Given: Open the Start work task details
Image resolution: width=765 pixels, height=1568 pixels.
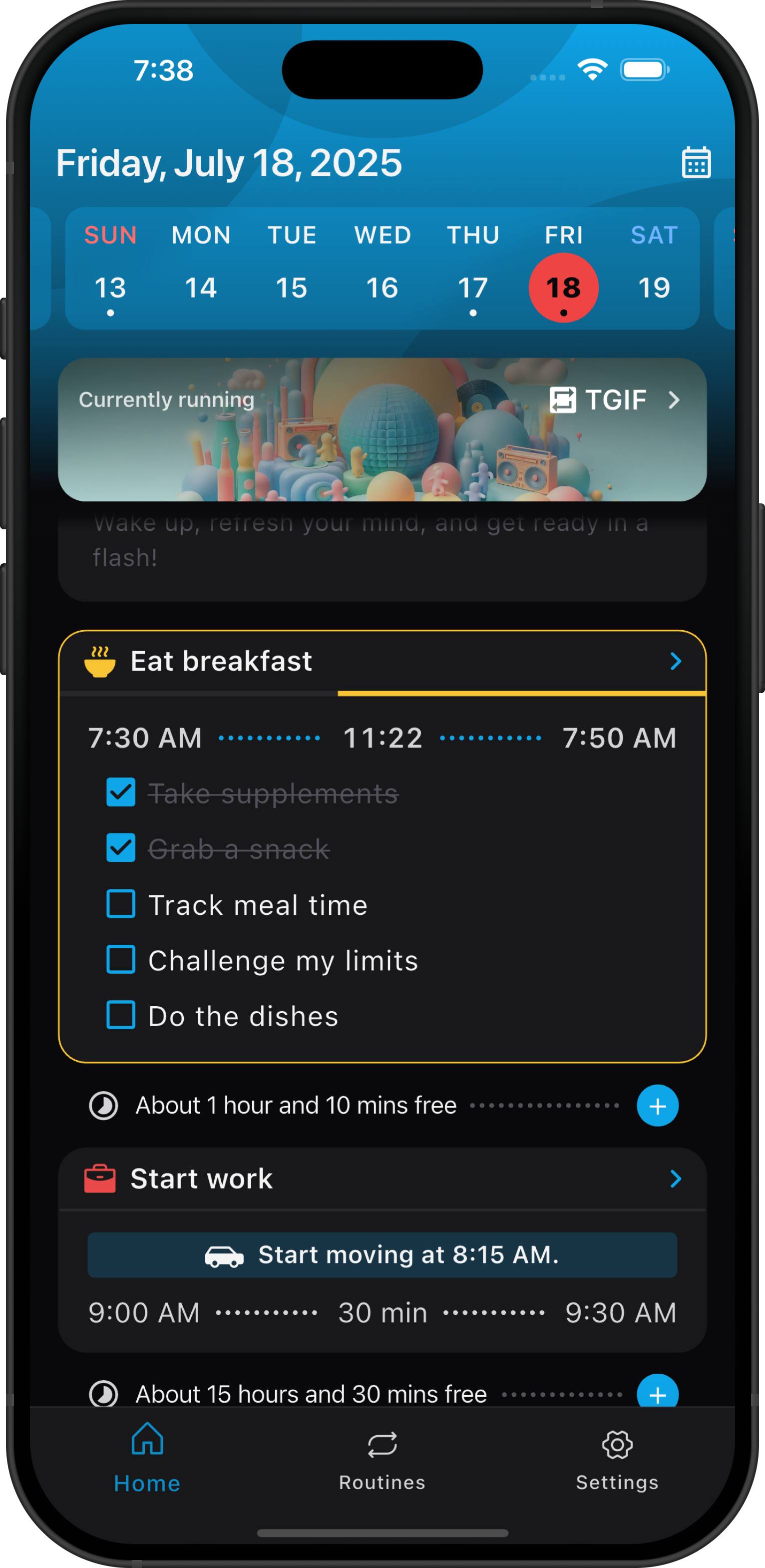Looking at the screenshot, I should (x=675, y=1179).
